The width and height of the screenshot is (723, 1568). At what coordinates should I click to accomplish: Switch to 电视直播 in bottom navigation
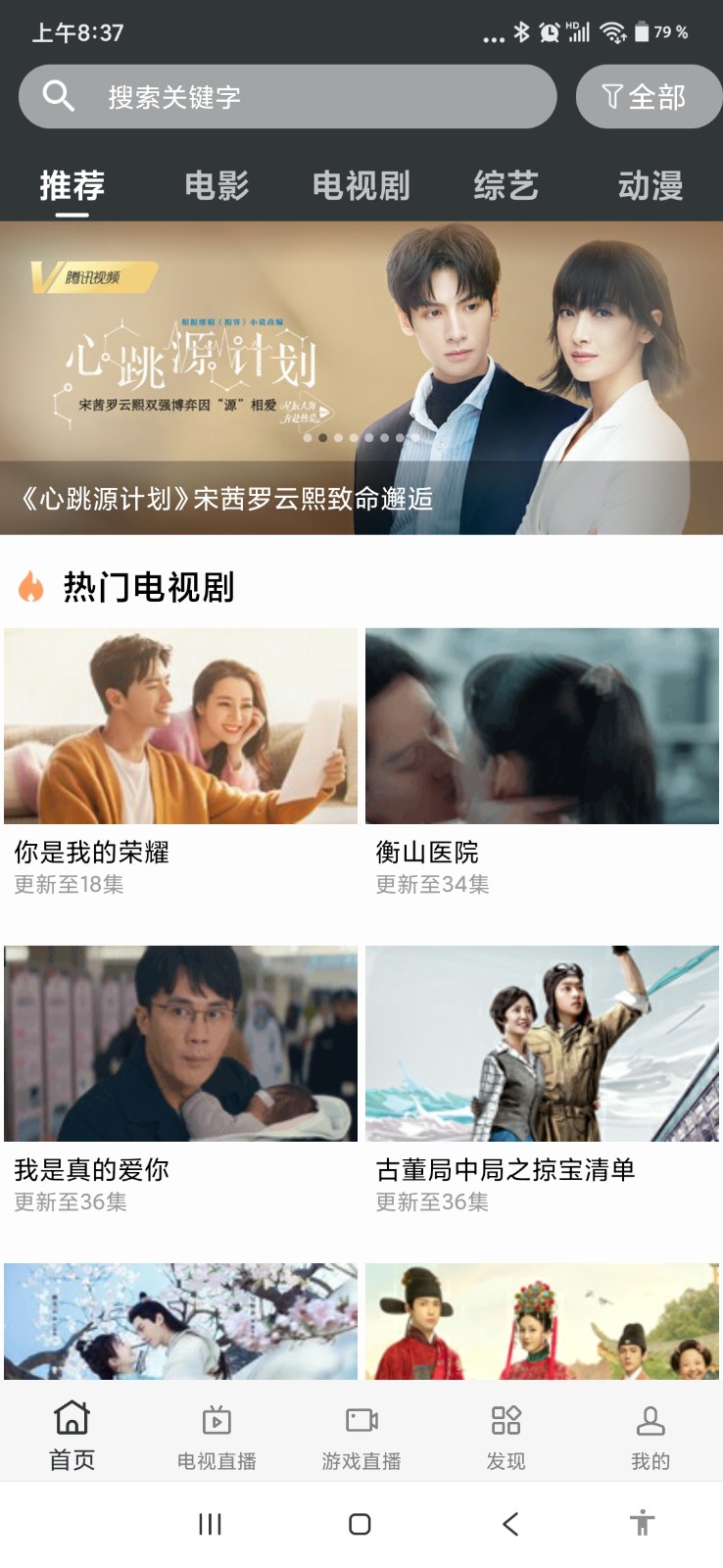point(217,1435)
